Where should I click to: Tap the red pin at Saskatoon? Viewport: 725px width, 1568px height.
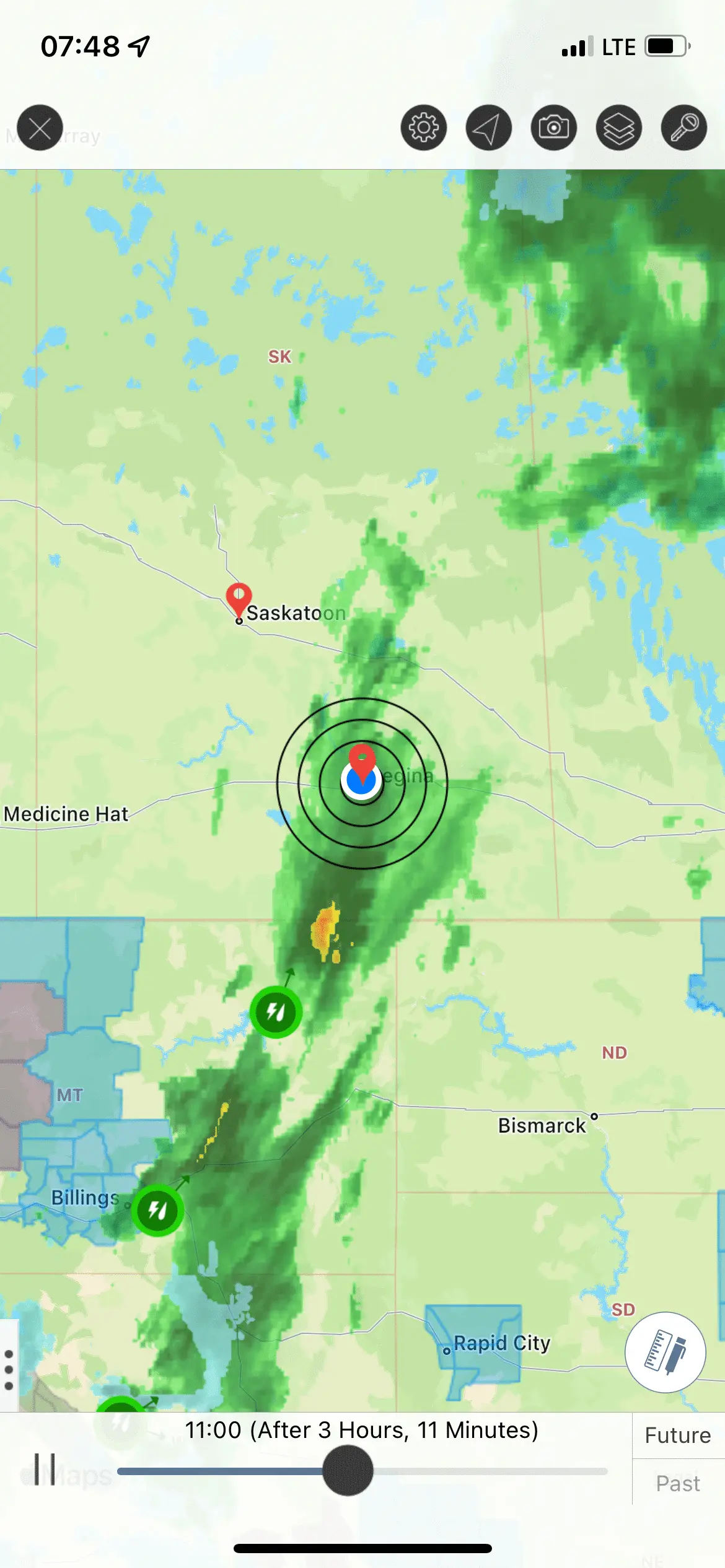pos(239,598)
